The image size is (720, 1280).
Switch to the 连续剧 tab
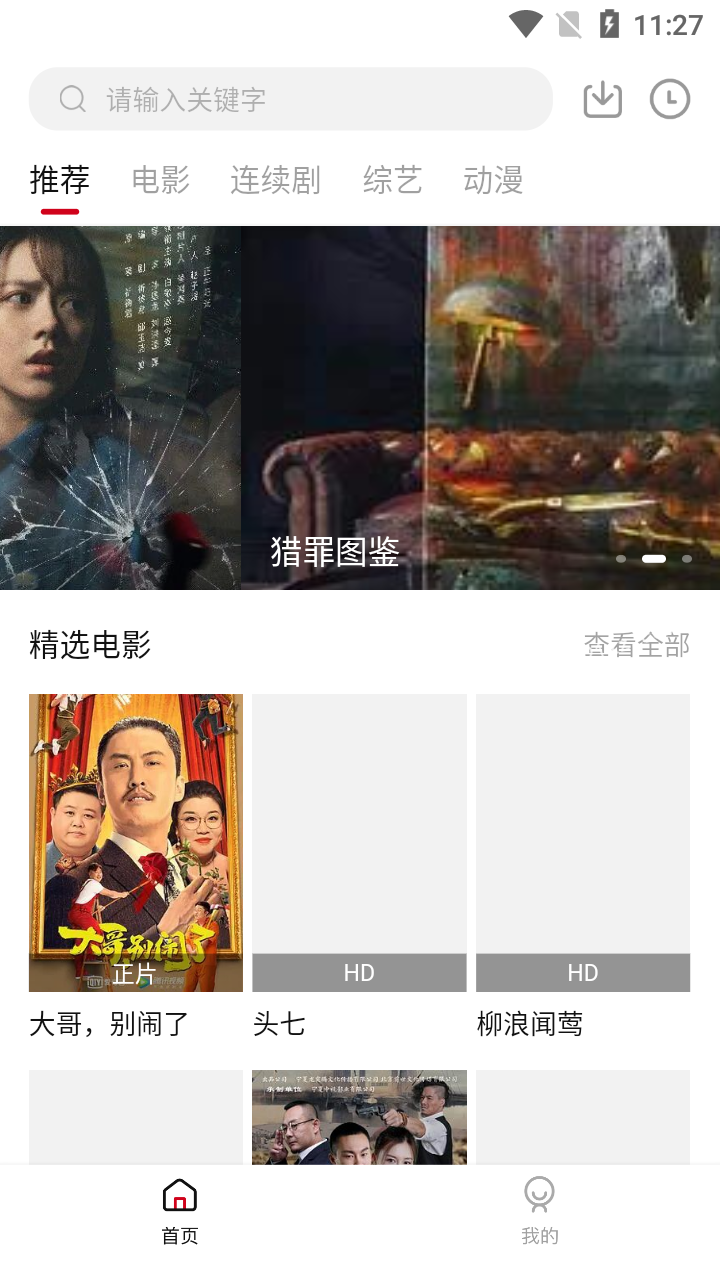(x=275, y=181)
